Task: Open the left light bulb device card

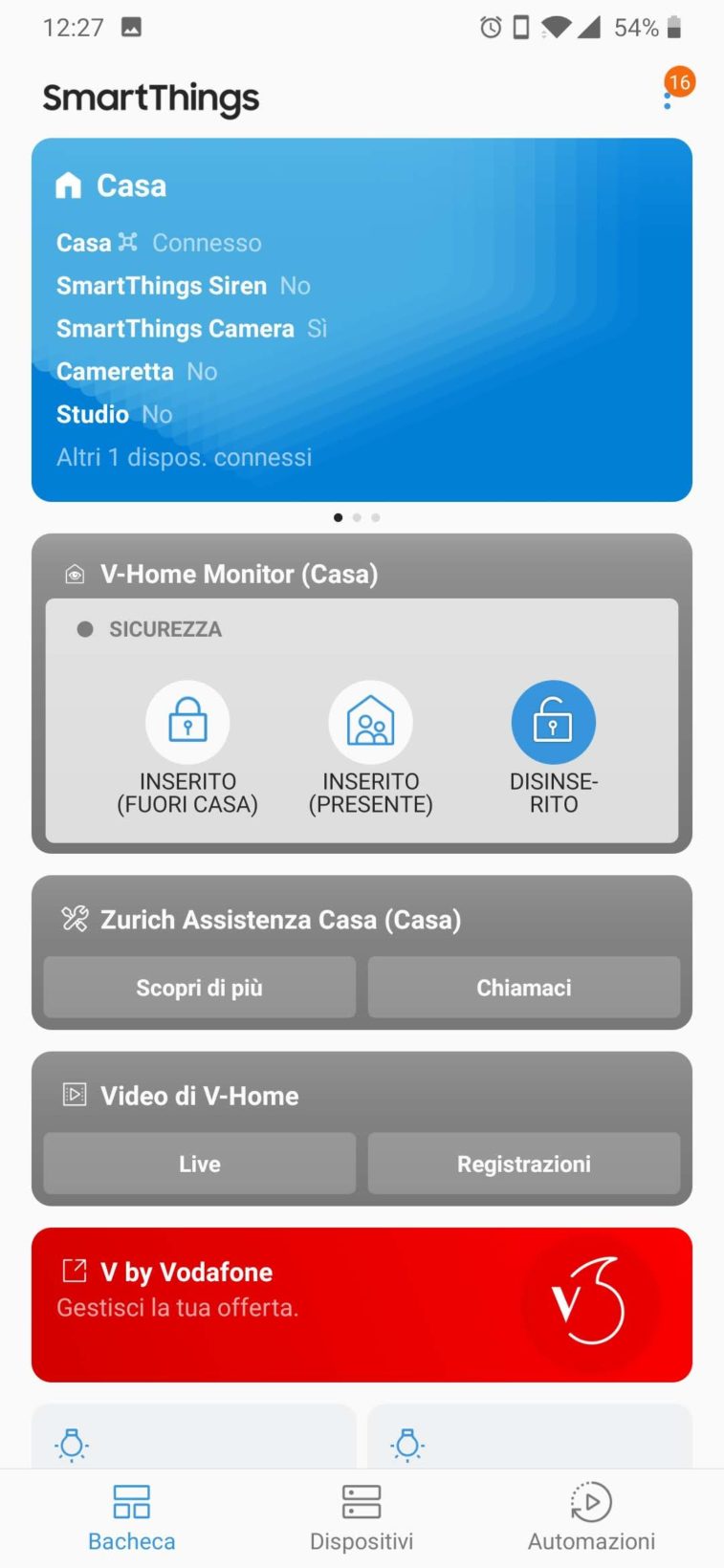Action: (193, 1438)
